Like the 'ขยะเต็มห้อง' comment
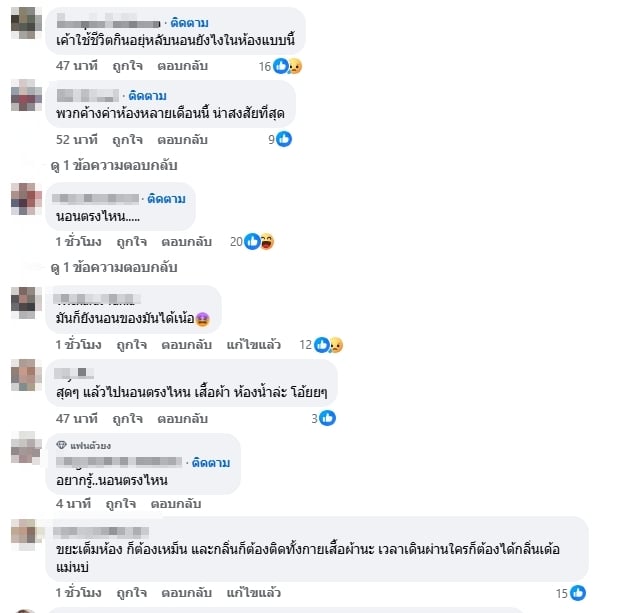 coord(131,592)
